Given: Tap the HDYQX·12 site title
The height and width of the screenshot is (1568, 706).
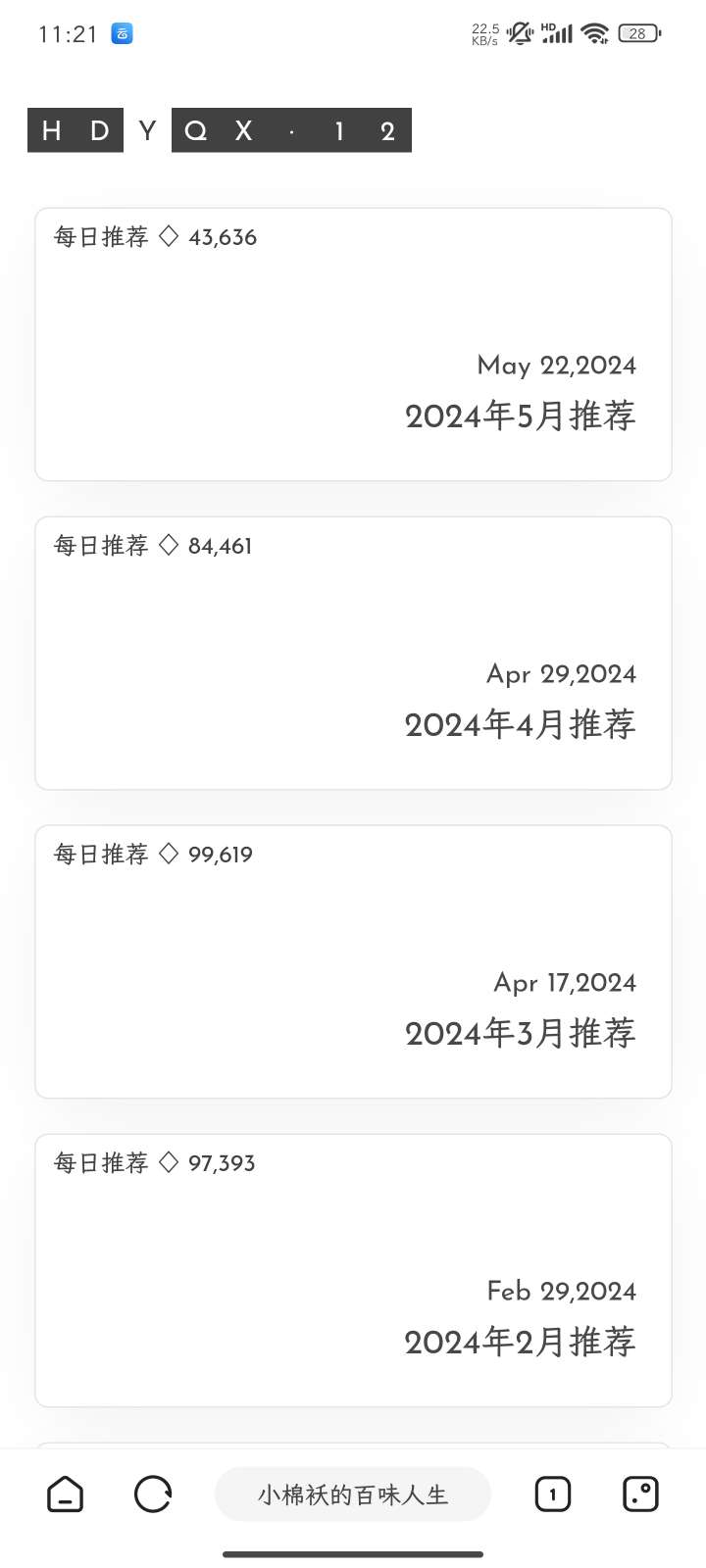Looking at the screenshot, I should [x=220, y=130].
